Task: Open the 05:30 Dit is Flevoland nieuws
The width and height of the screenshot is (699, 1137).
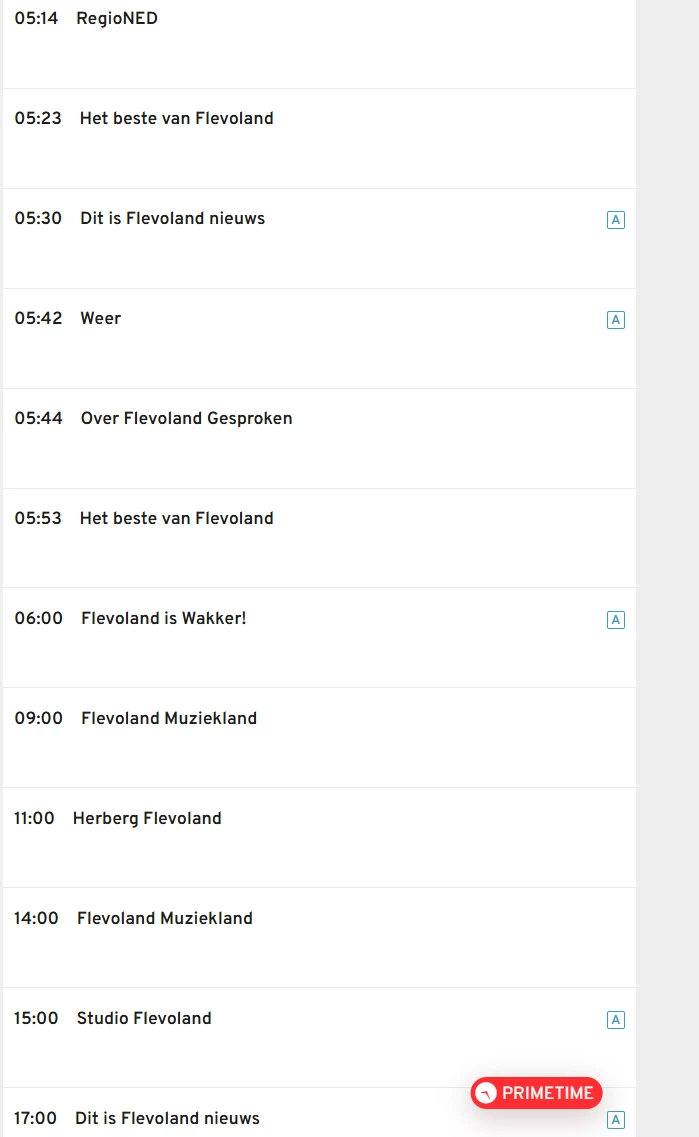Action: click(x=172, y=218)
